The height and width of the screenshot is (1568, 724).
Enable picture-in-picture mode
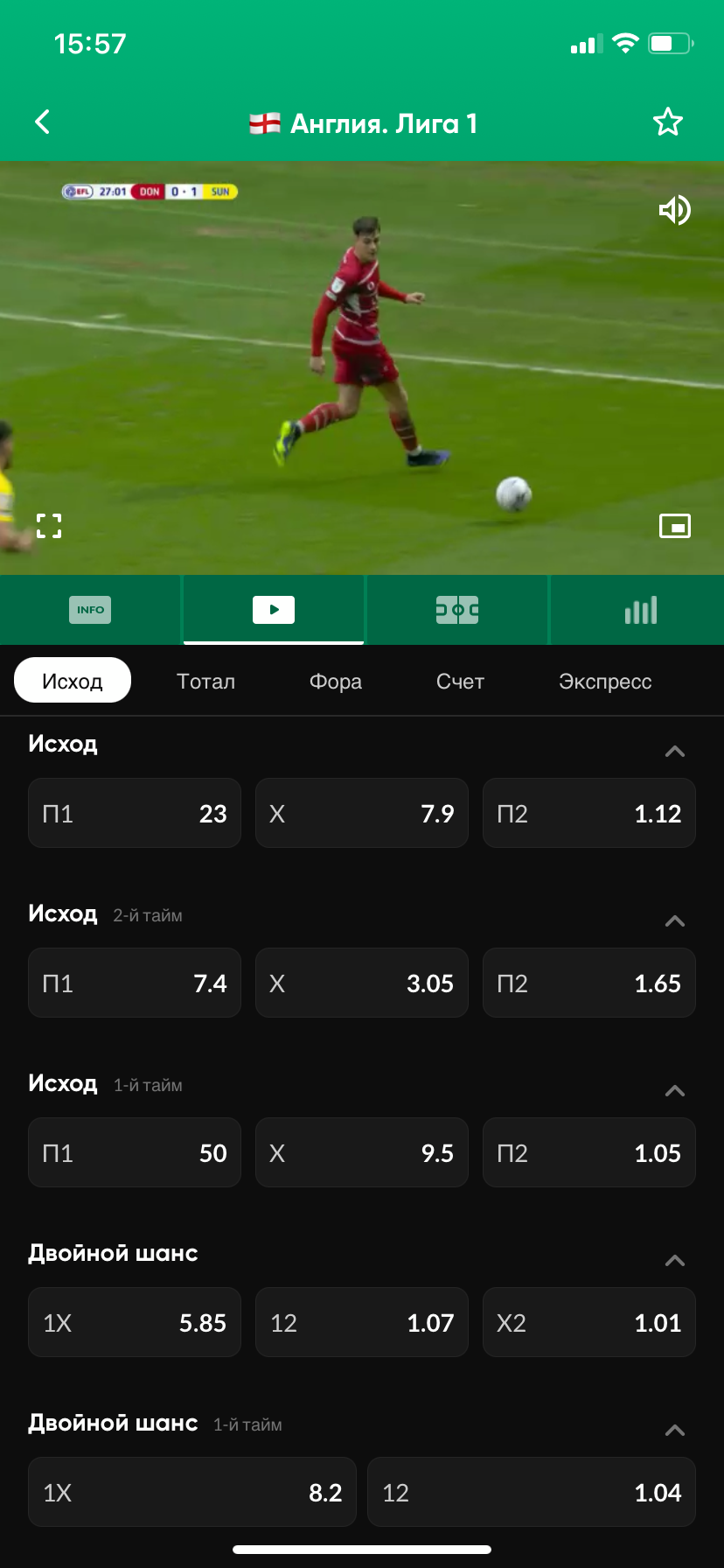674,526
